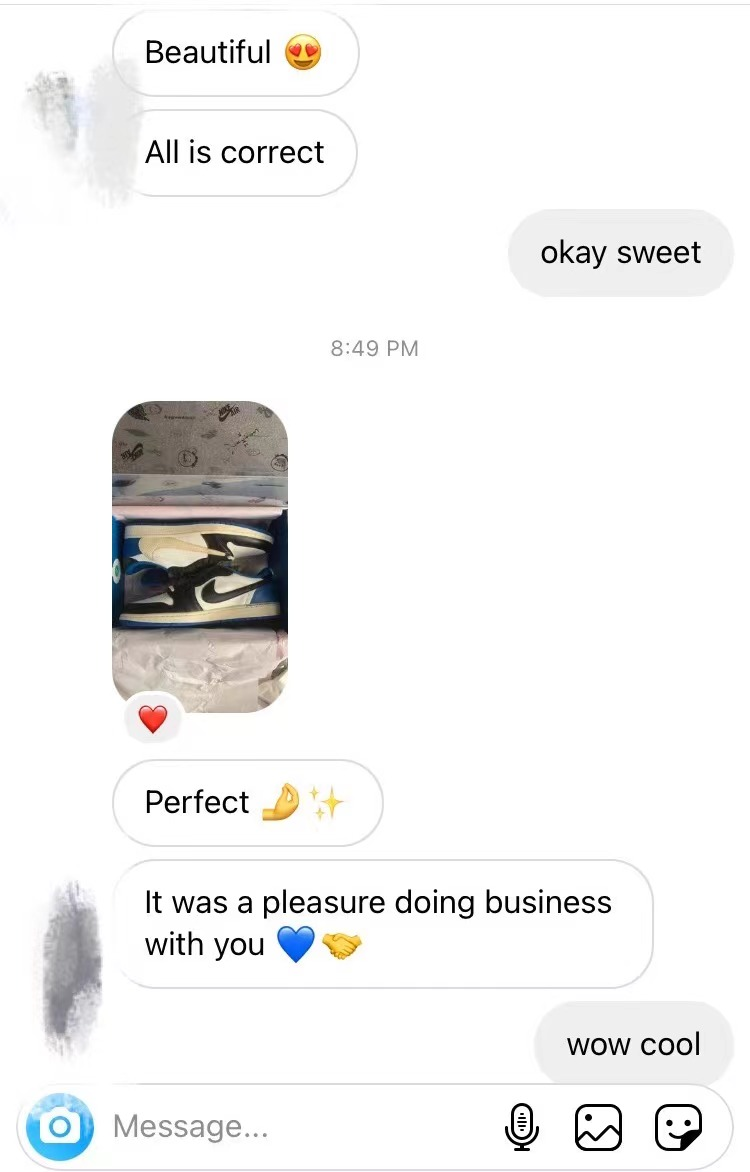Record a voice message with the microphone
The height and width of the screenshot is (1172, 750).
520,1127
